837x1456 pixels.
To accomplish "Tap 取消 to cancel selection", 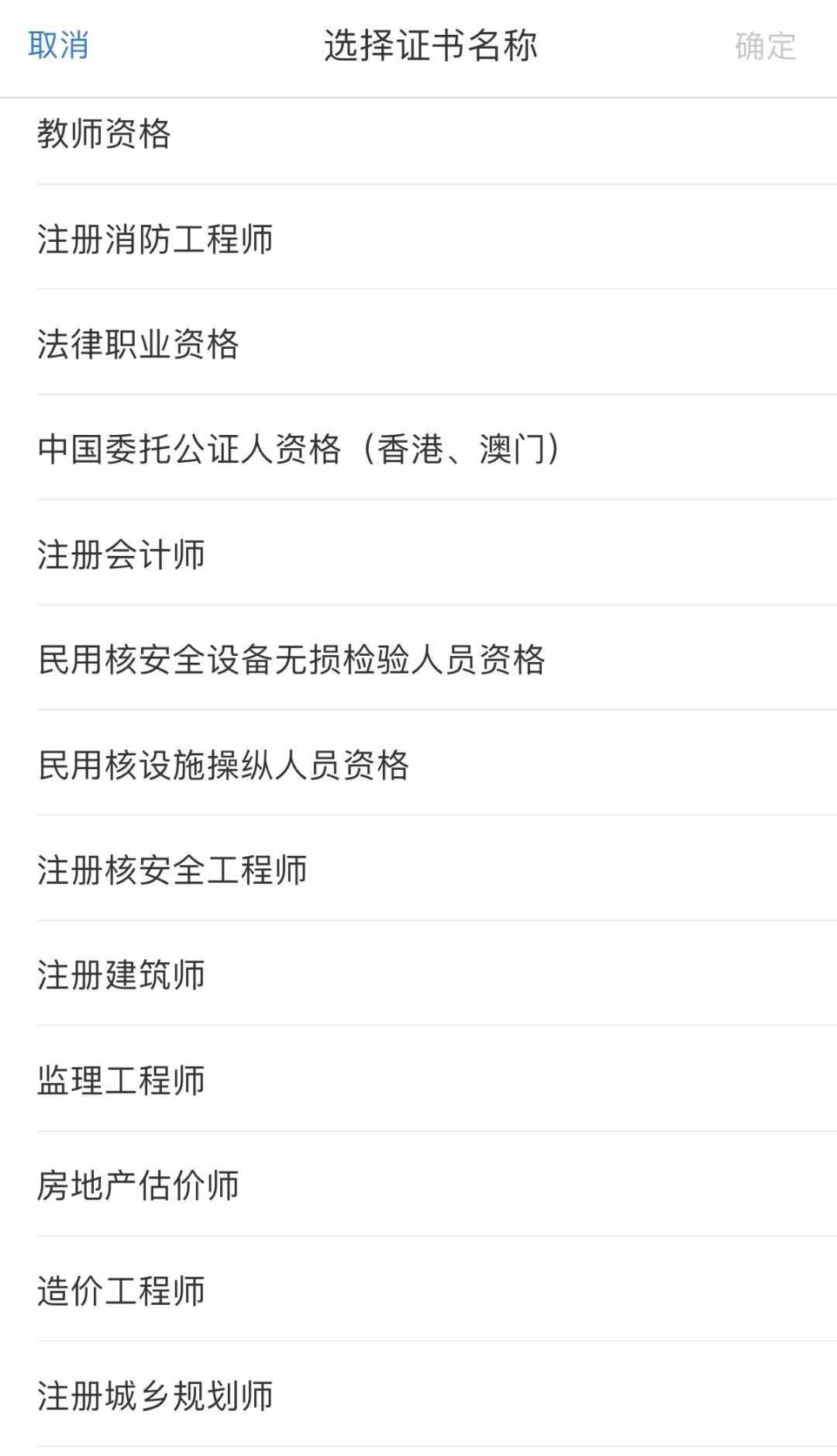I will tap(58, 45).
